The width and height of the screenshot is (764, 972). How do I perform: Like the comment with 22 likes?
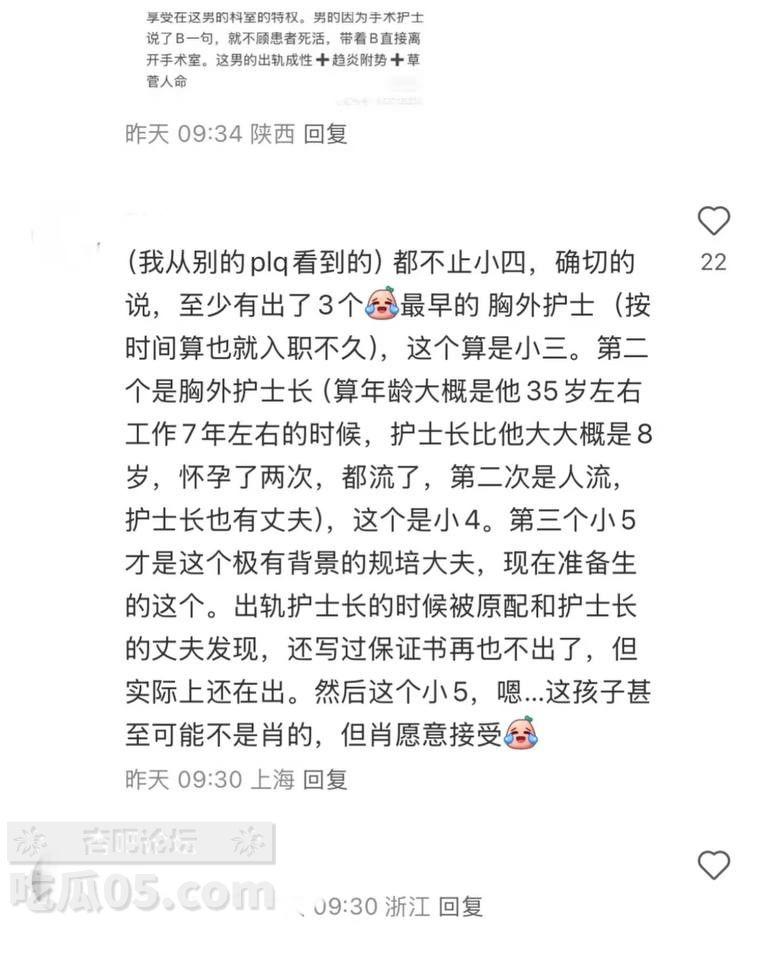pyautogui.click(x=713, y=220)
